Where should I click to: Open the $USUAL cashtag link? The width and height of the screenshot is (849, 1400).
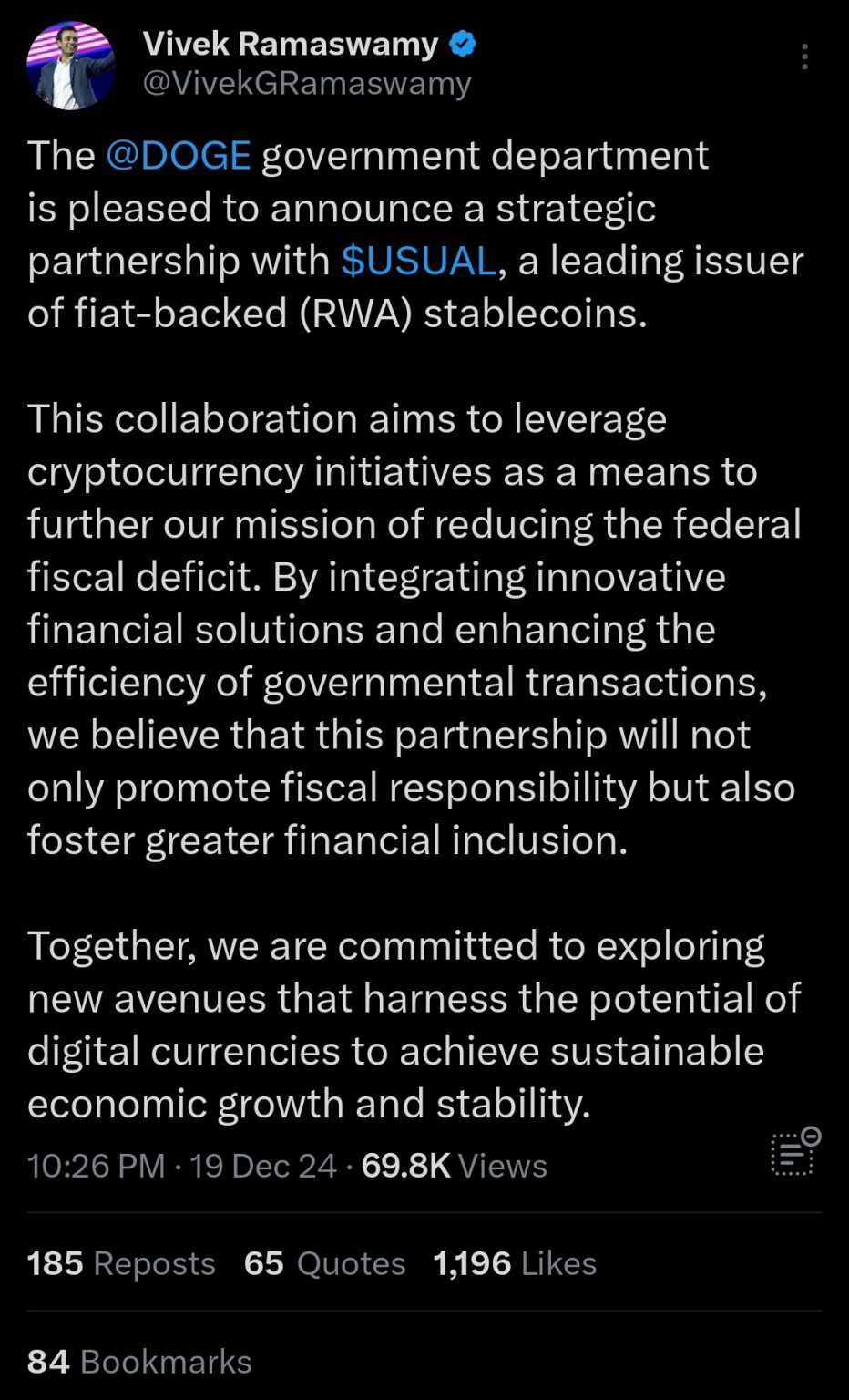tap(418, 262)
